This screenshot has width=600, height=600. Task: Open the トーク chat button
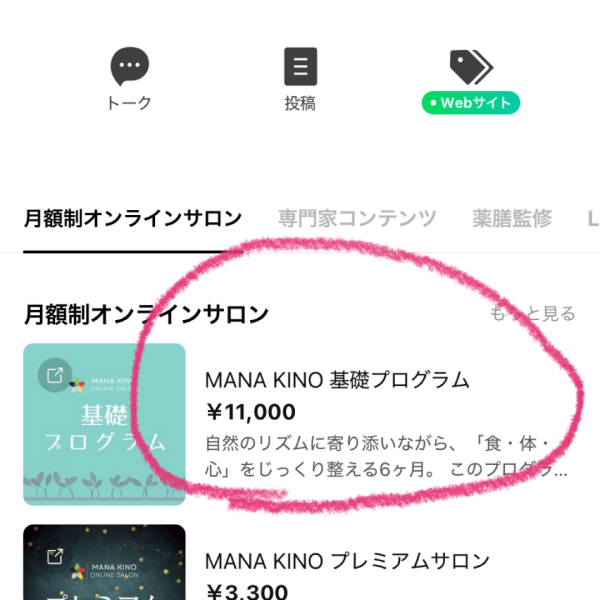(x=129, y=78)
